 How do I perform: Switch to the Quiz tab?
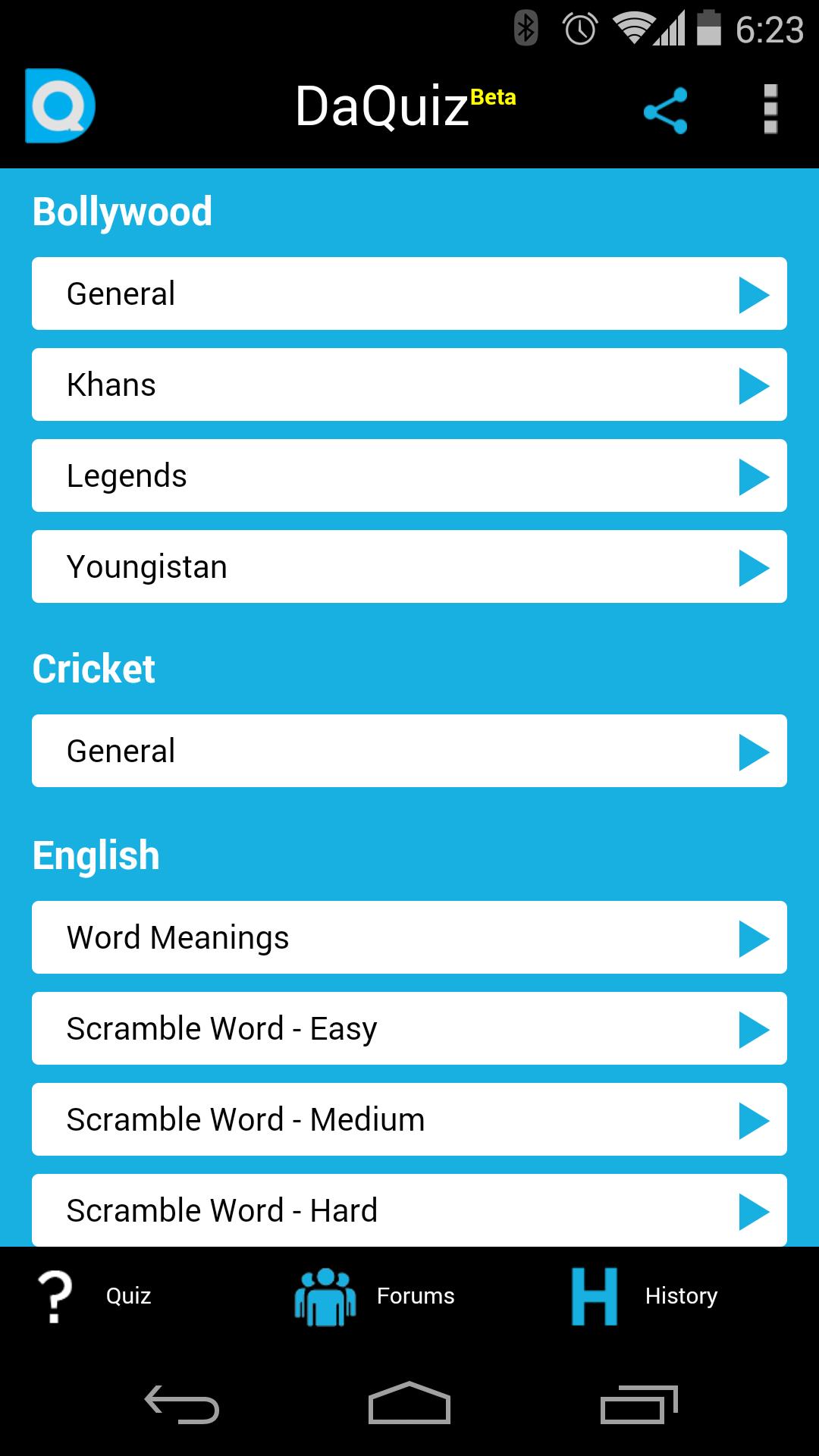pyautogui.click(x=95, y=1295)
